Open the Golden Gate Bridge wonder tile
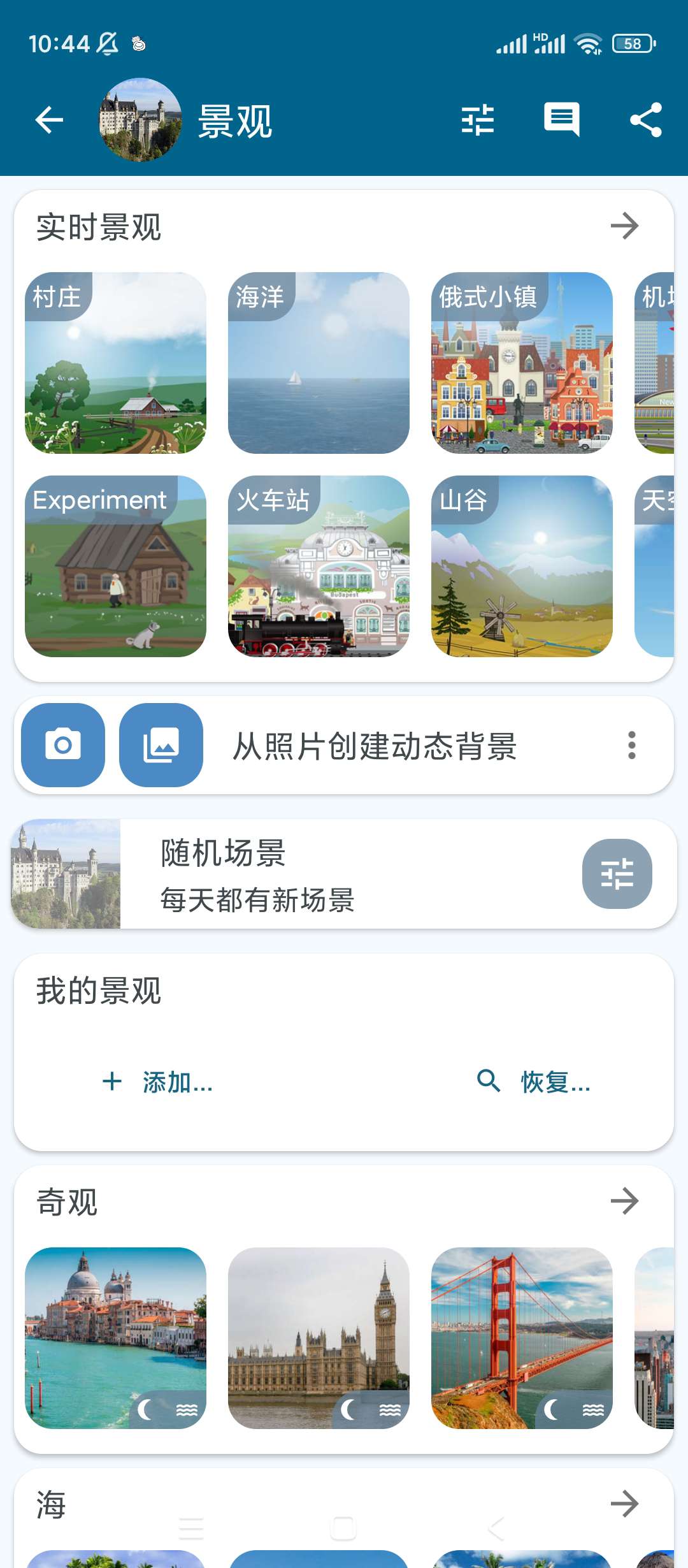This screenshot has width=688, height=1568. (x=522, y=1338)
